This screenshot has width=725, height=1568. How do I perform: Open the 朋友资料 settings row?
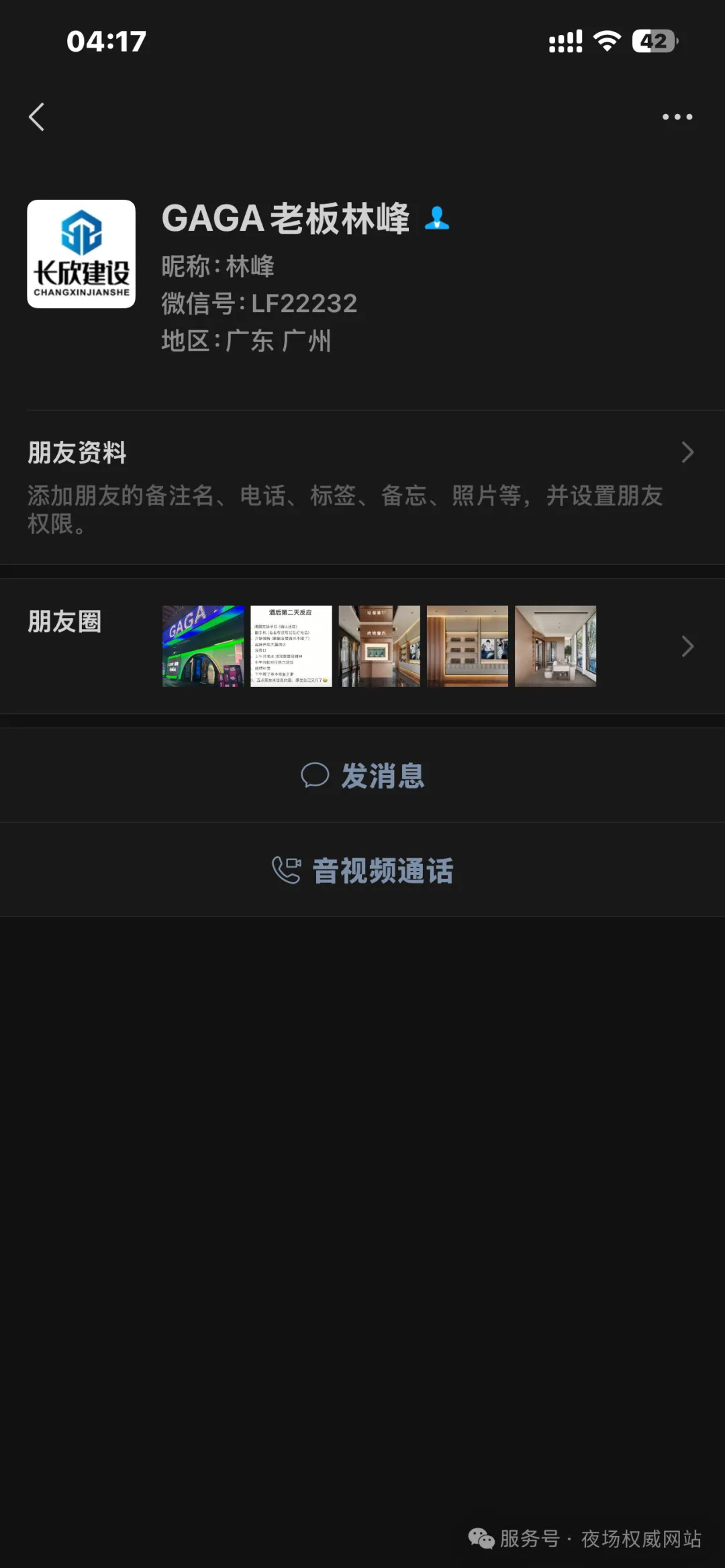pos(362,486)
